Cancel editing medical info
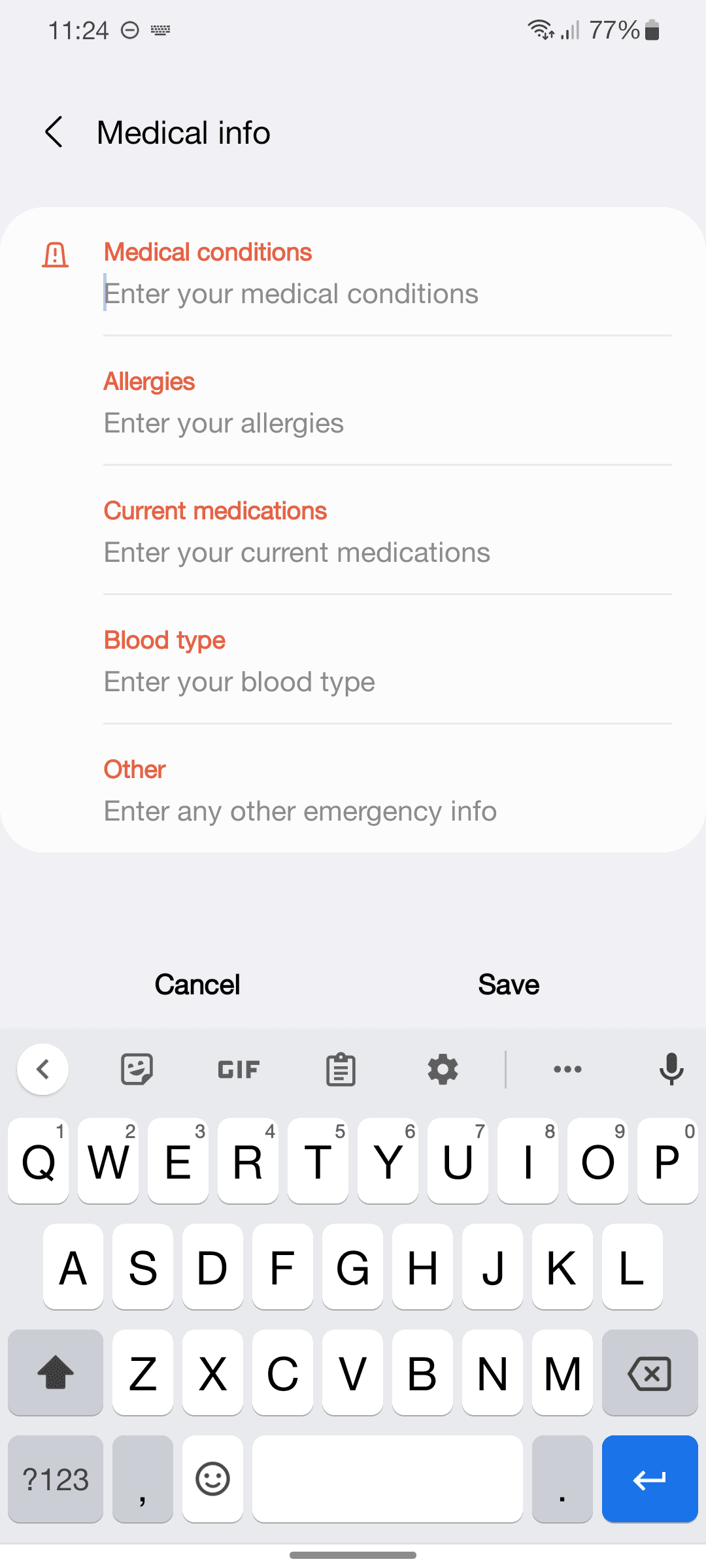Screen dimensions: 706x1568 point(197,985)
